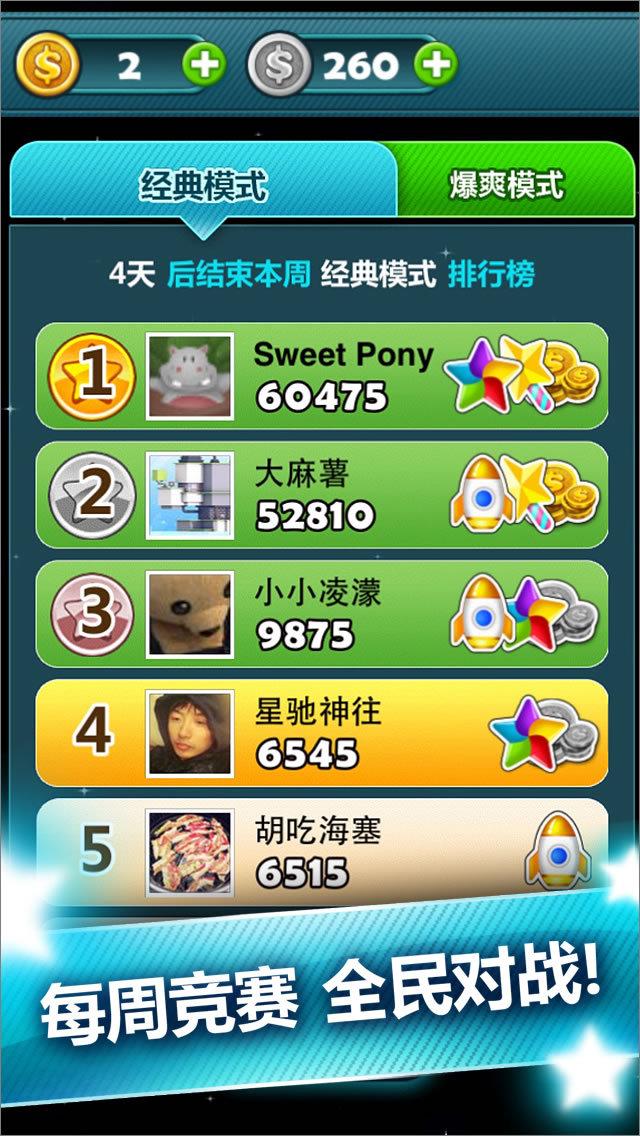Switch to the 经典模式 tab

[x=204, y=185]
